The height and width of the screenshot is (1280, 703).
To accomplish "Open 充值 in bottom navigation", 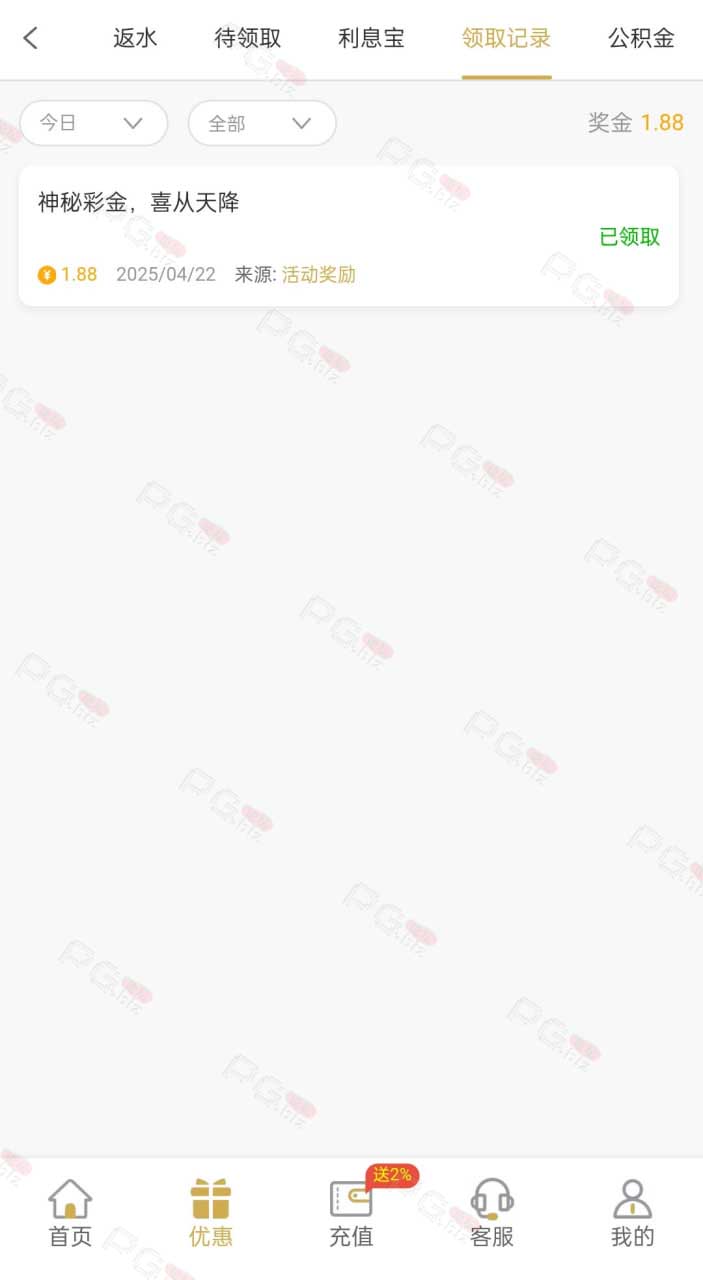I will pos(352,1213).
